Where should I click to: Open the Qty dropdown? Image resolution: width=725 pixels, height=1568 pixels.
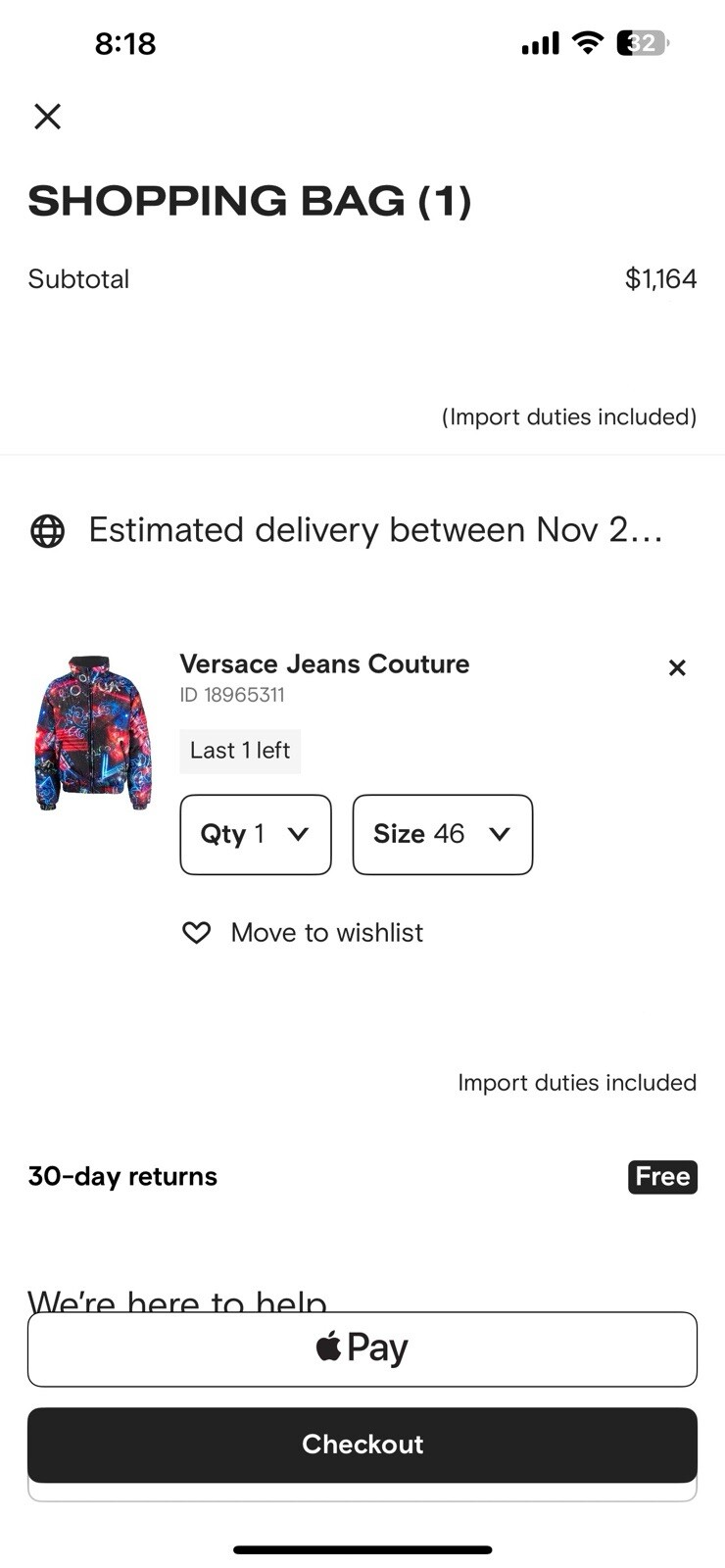click(255, 834)
